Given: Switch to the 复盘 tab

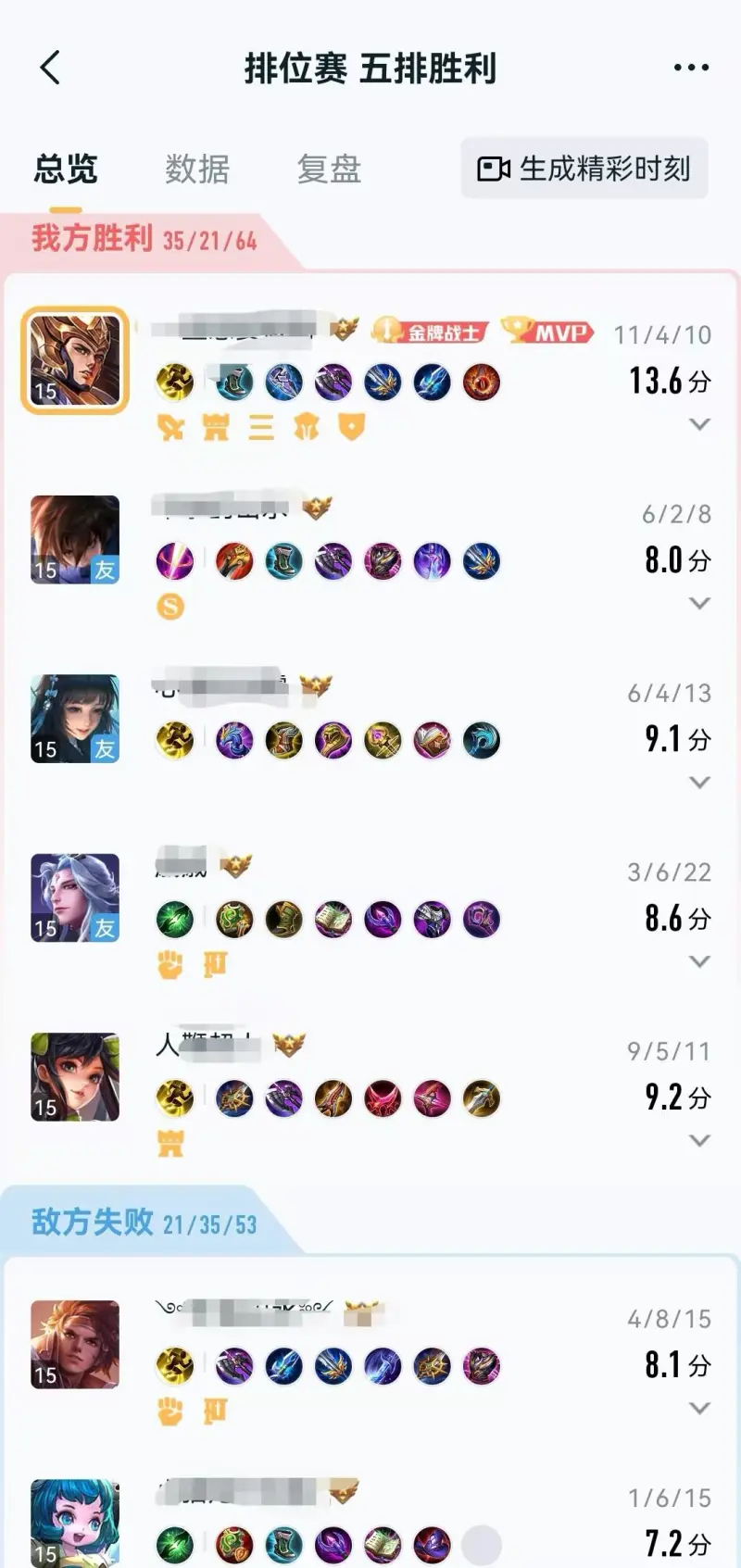Looking at the screenshot, I should click(x=329, y=169).
